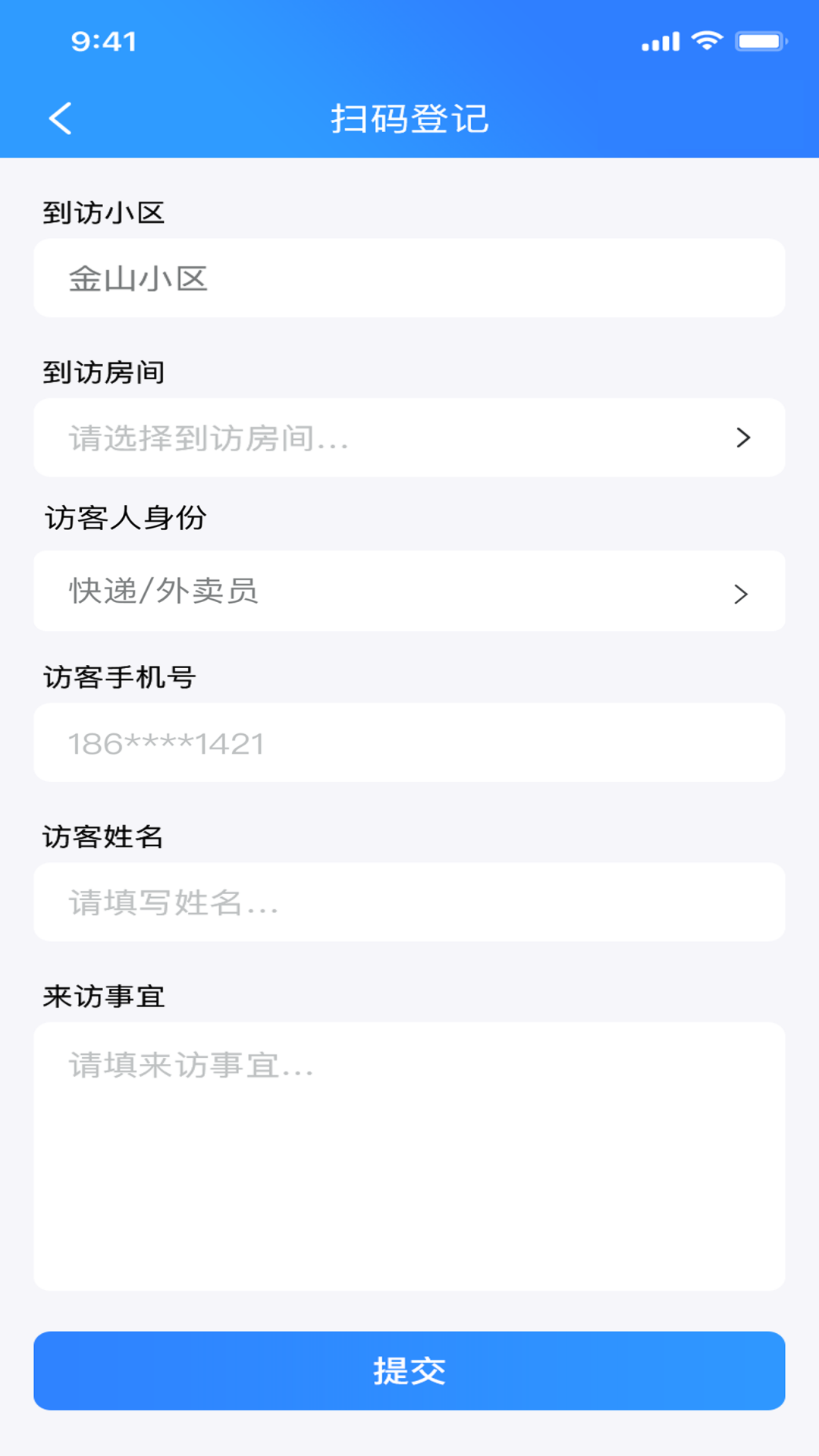
Task: Select the 访客姓名 name input field
Action: [409, 902]
